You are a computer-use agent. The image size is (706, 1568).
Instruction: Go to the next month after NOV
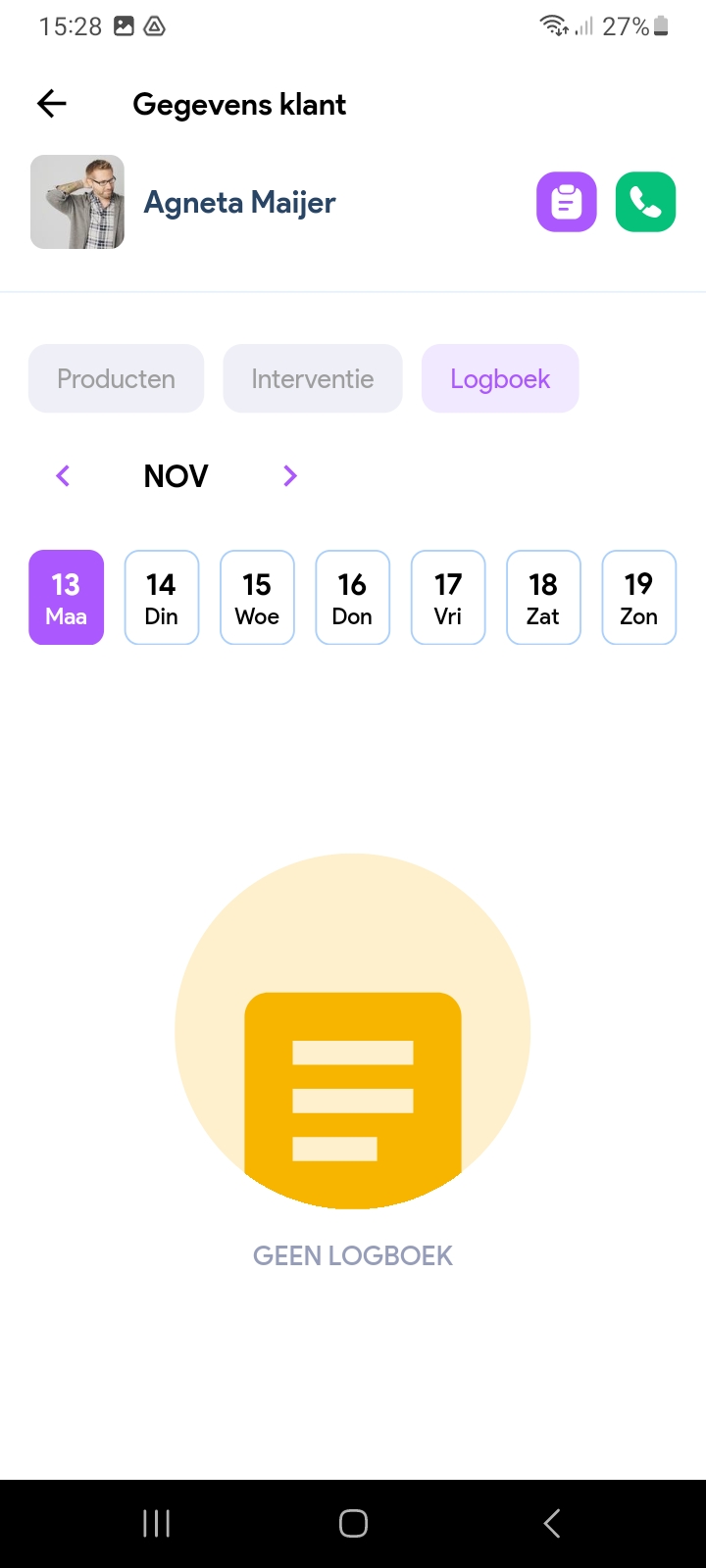tap(289, 476)
